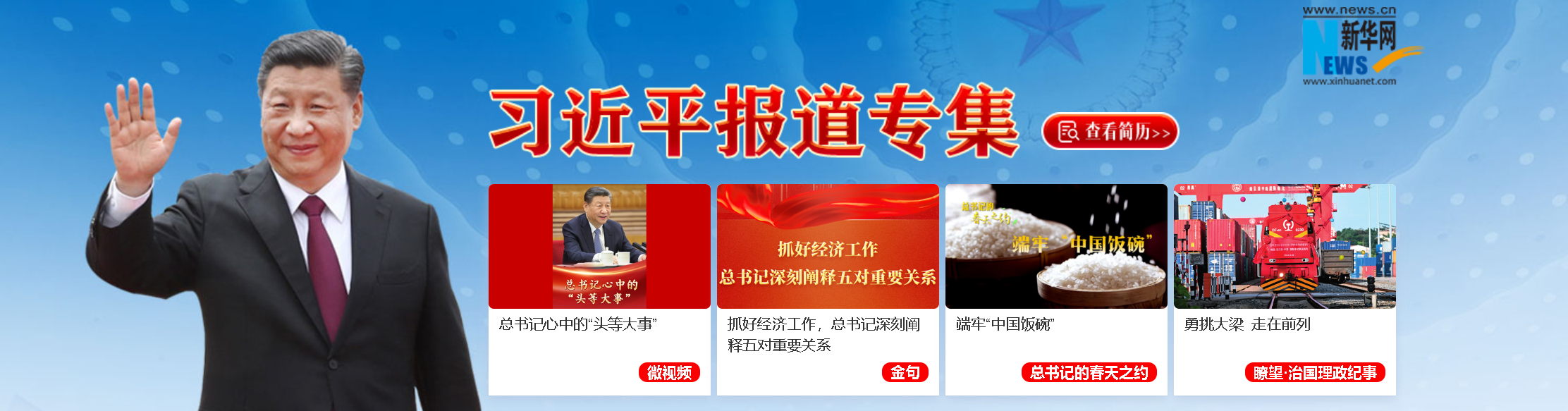1568x411 pixels.
Task: Select the 微视频 tag
Action: (x=669, y=372)
